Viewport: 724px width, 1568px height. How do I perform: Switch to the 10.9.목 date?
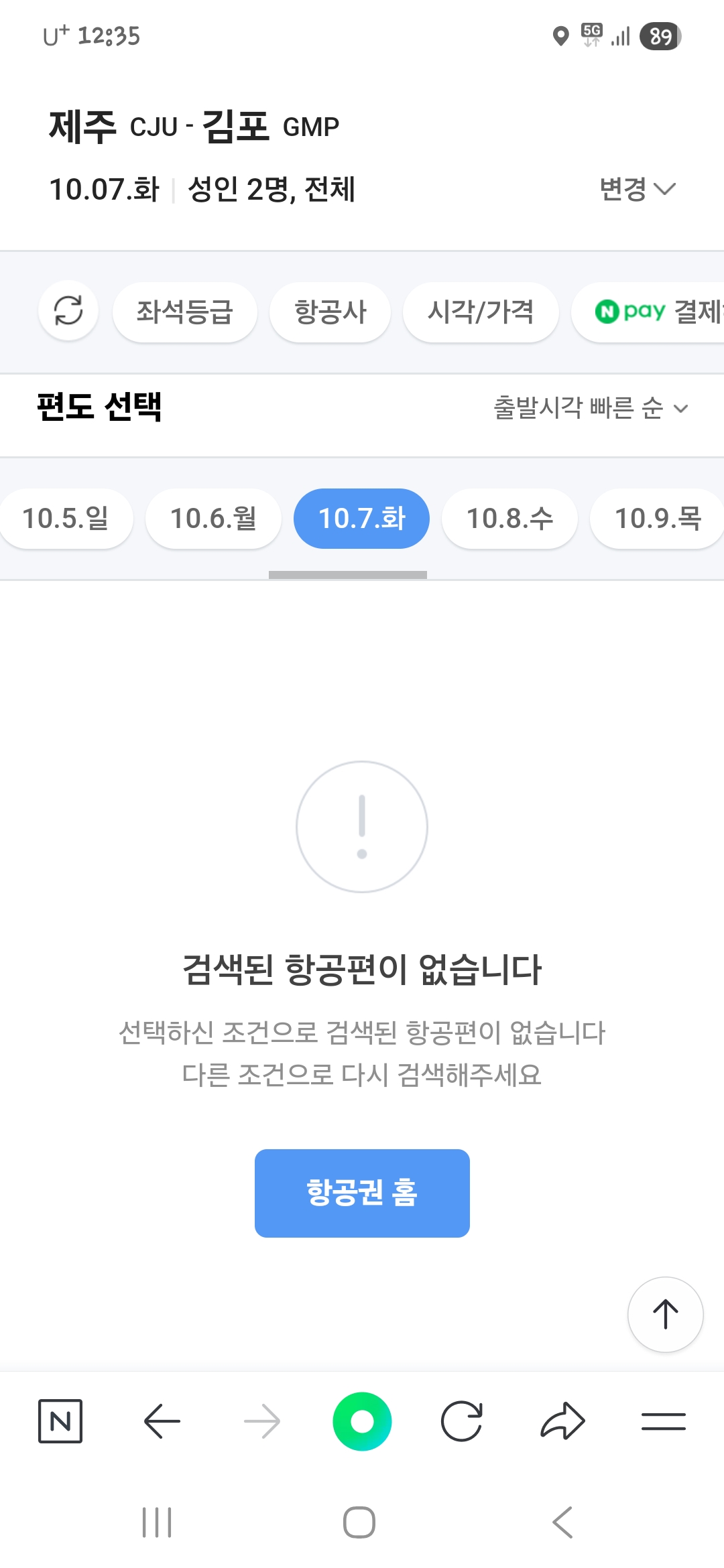pos(657,519)
